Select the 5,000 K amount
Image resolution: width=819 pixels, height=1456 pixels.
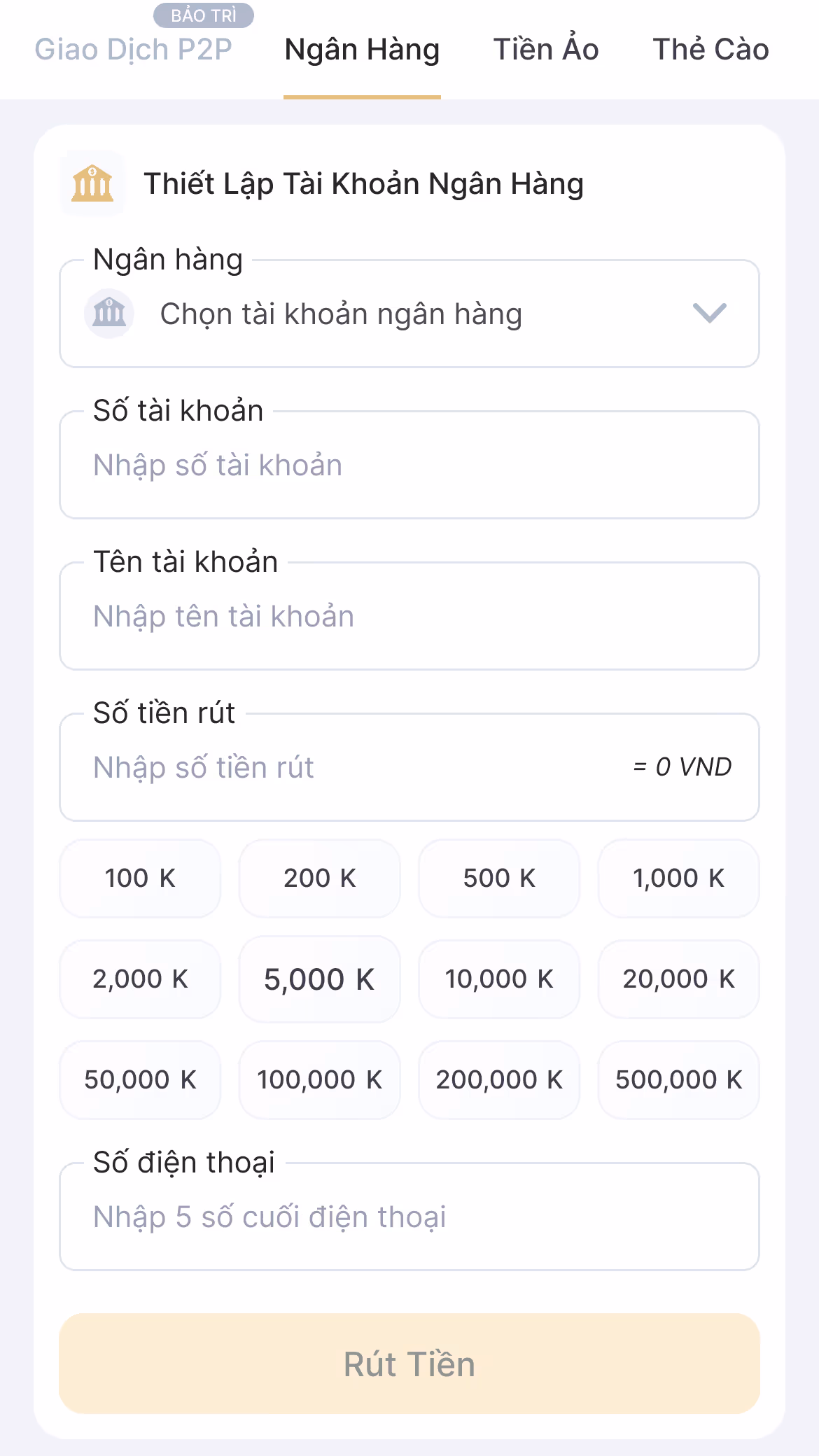tap(319, 979)
